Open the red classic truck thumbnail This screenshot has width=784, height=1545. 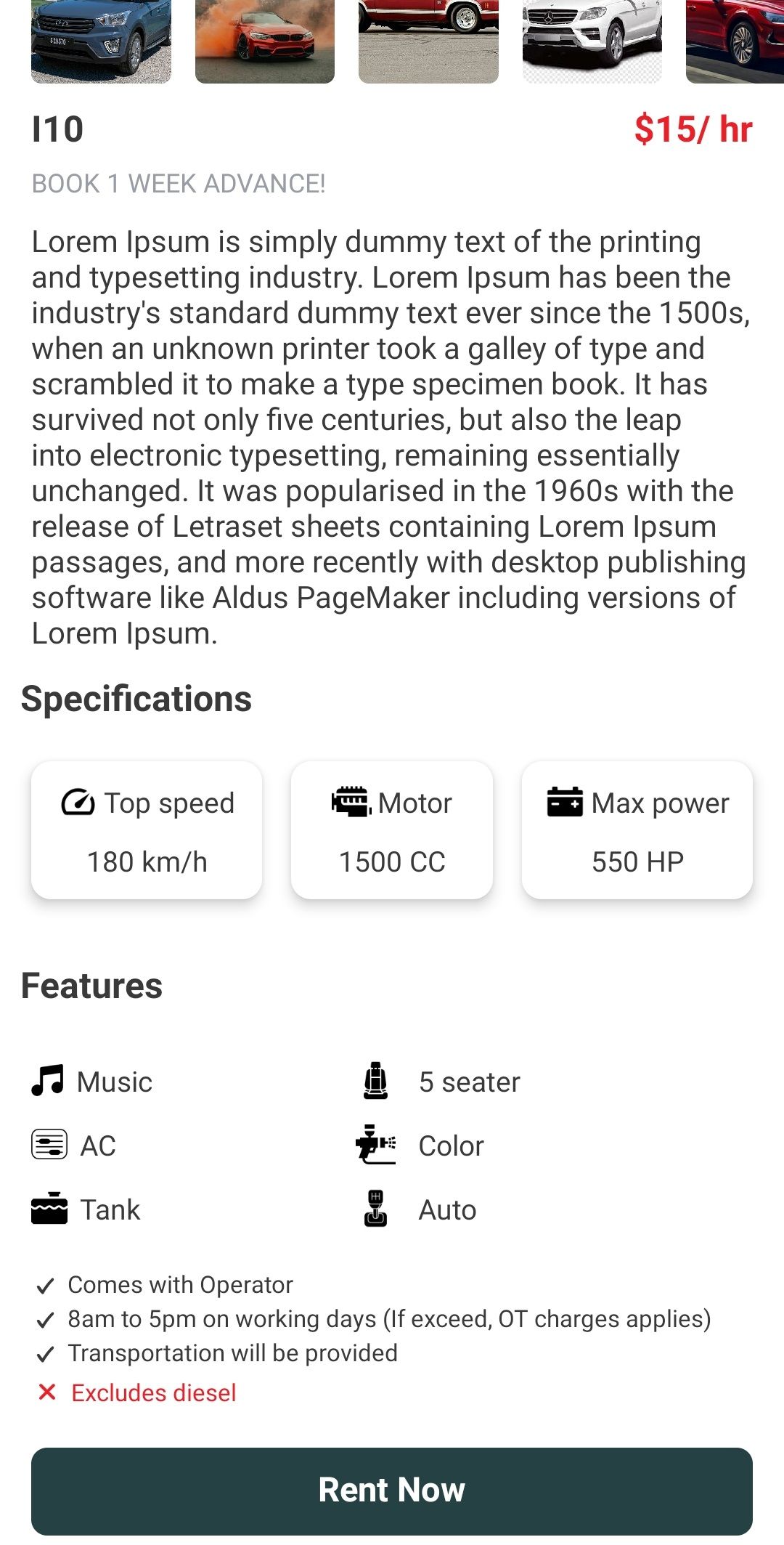click(x=428, y=41)
